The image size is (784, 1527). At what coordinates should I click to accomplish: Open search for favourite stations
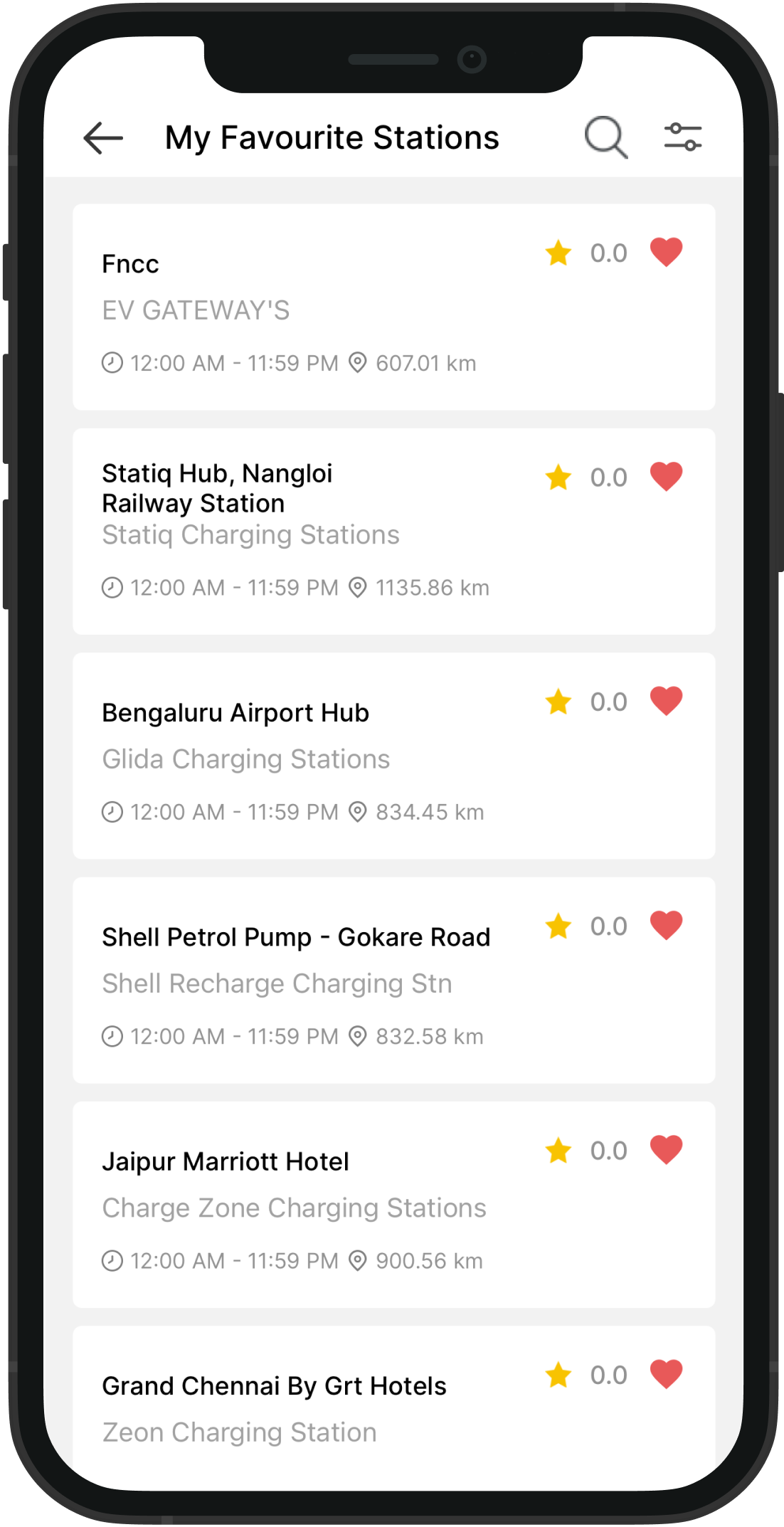click(x=606, y=137)
